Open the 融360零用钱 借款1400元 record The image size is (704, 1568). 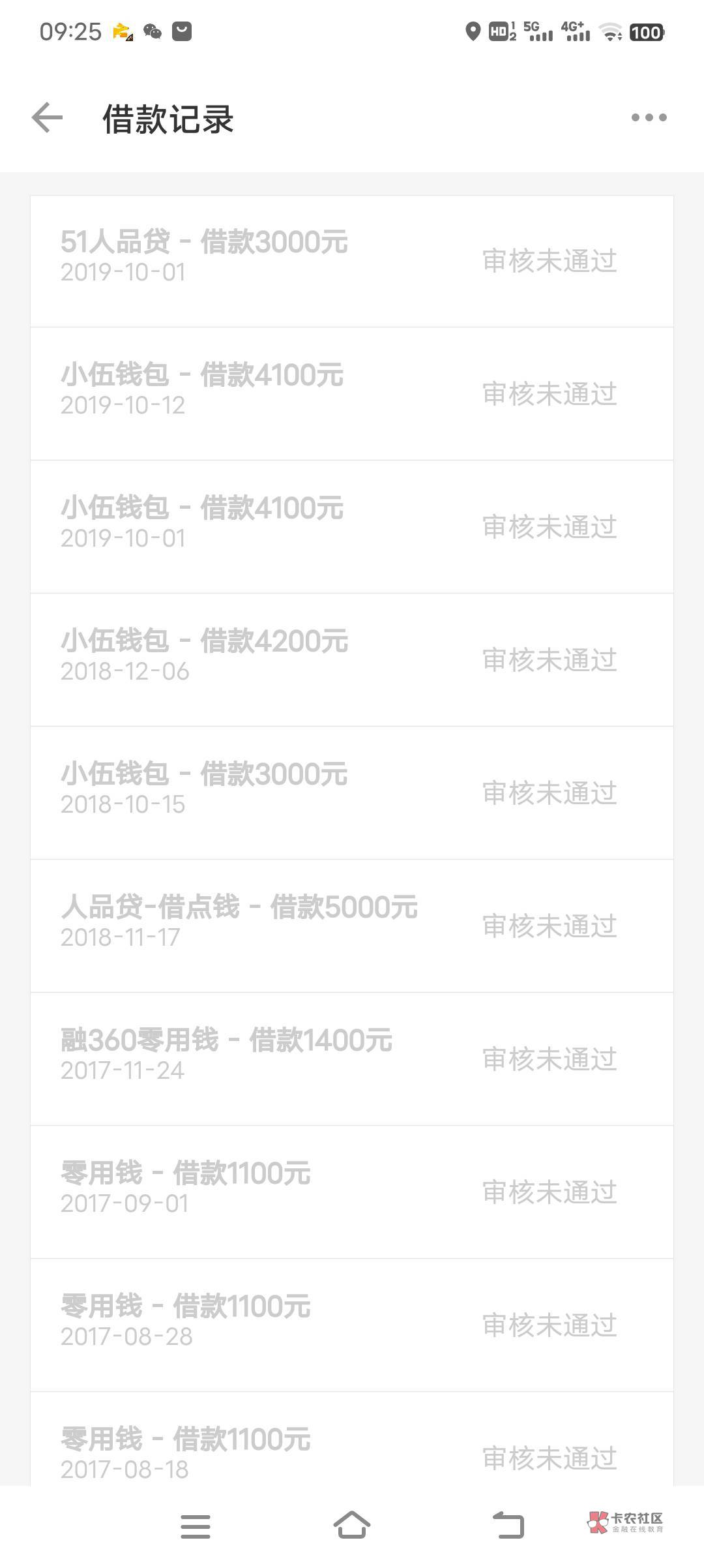point(352,1059)
